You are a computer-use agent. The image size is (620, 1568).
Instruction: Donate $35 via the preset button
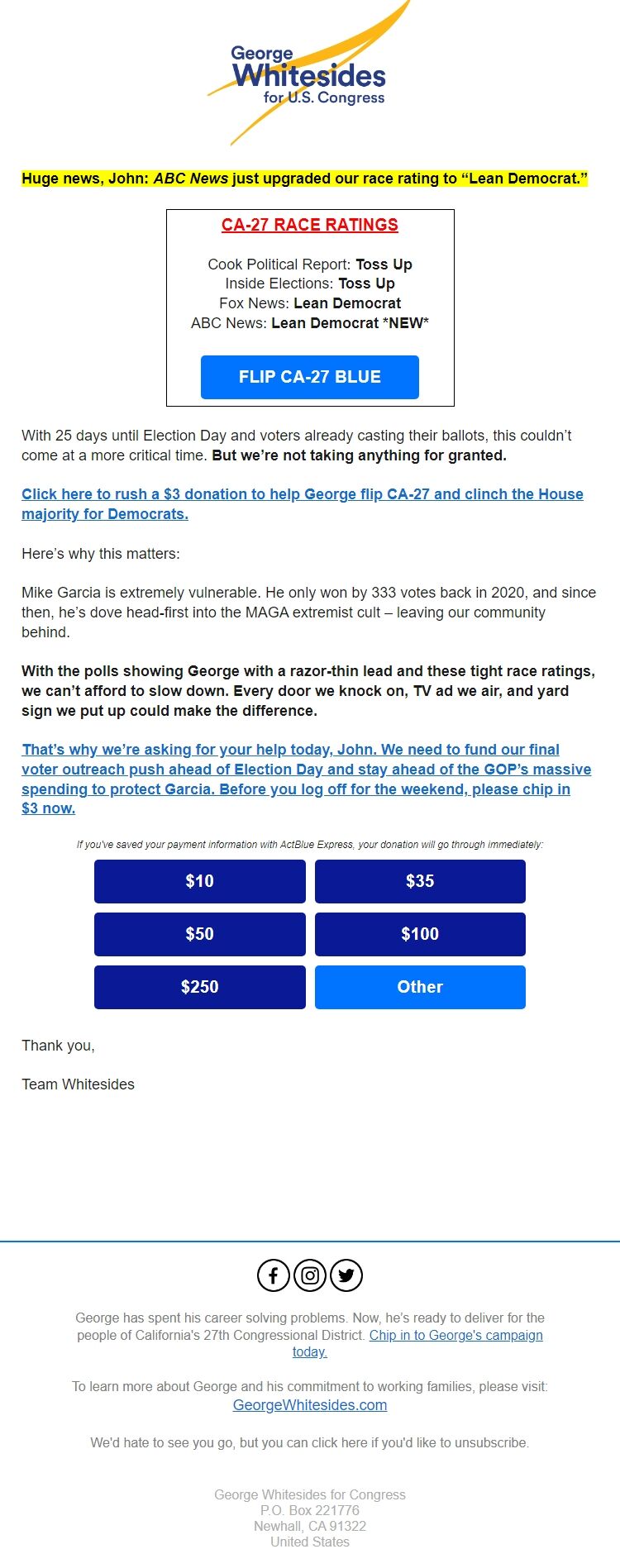(x=420, y=881)
